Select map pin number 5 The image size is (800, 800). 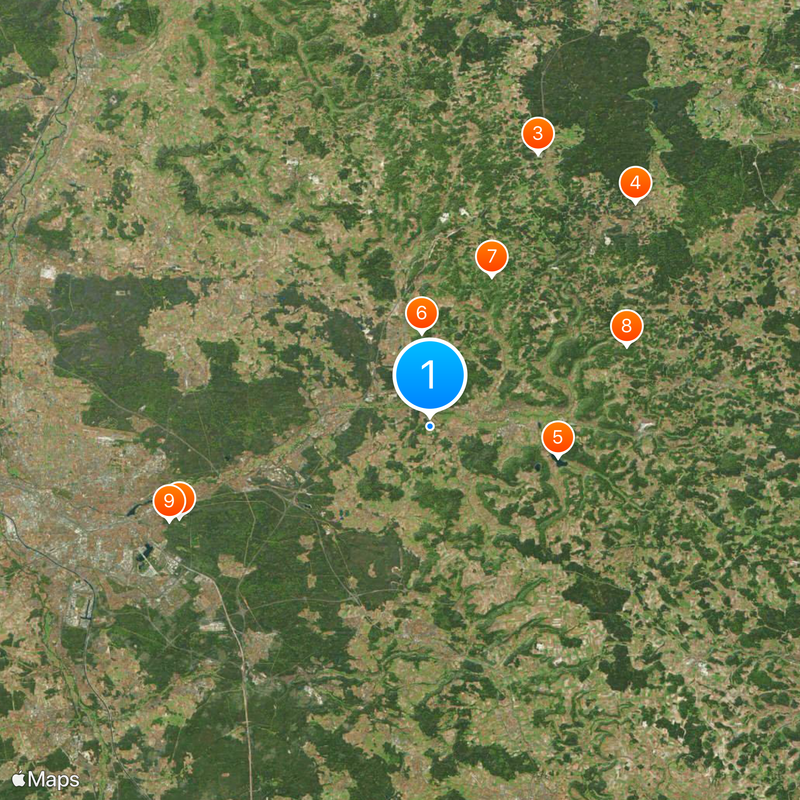click(x=558, y=437)
